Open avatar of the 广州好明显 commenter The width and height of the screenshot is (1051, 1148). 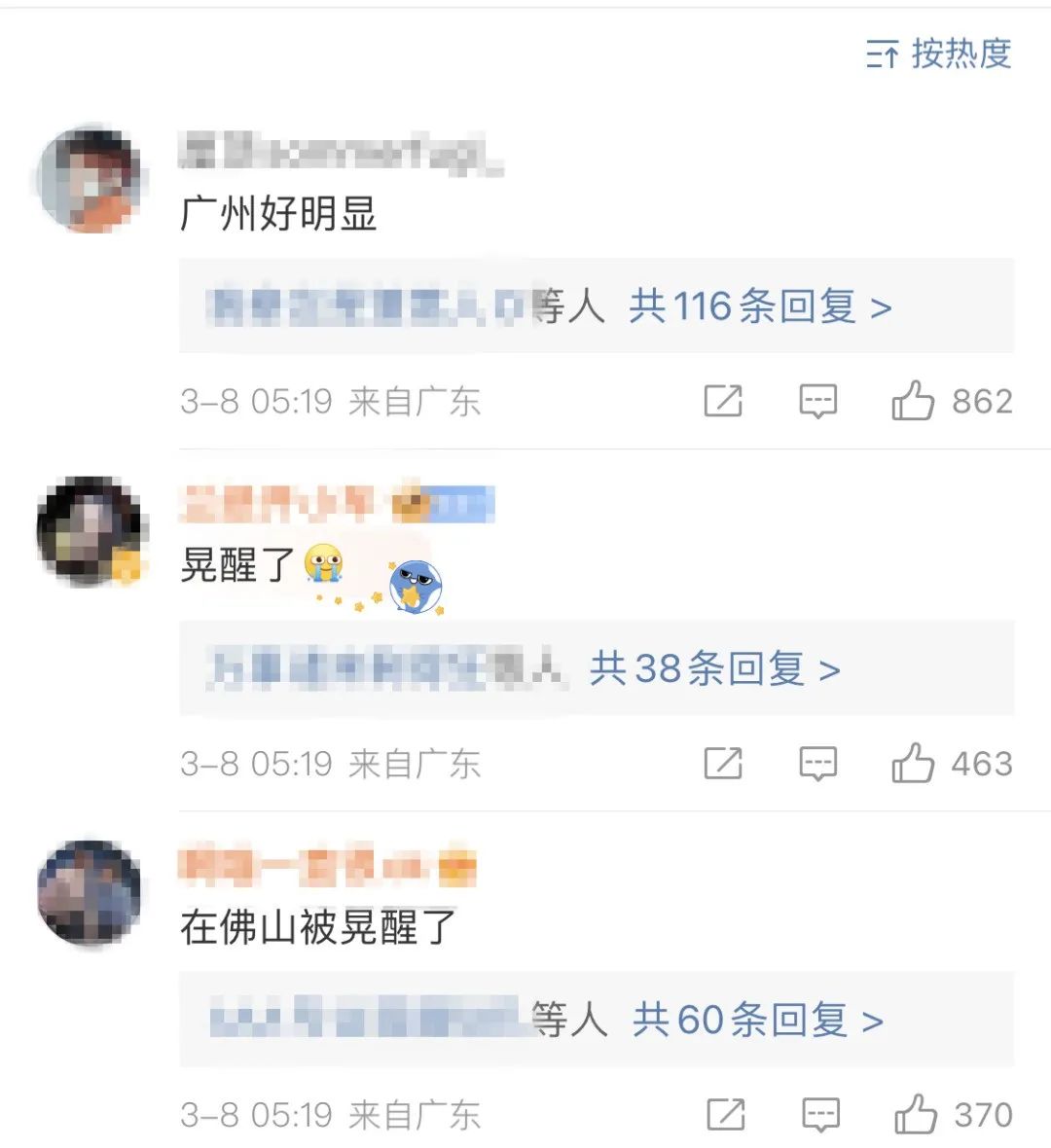pyautogui.click(x=90, y=179)
